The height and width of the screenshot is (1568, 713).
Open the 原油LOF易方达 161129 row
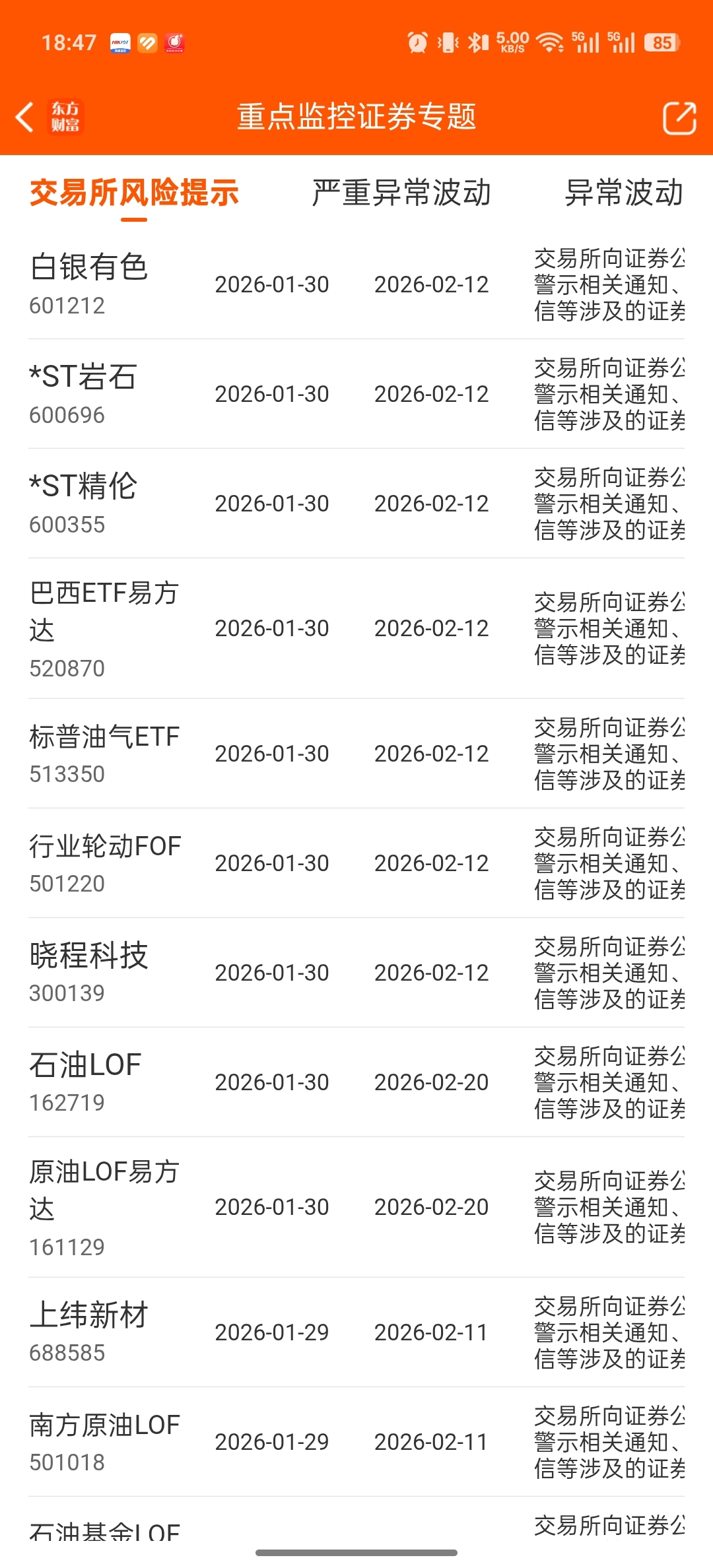pos(356,1207)
